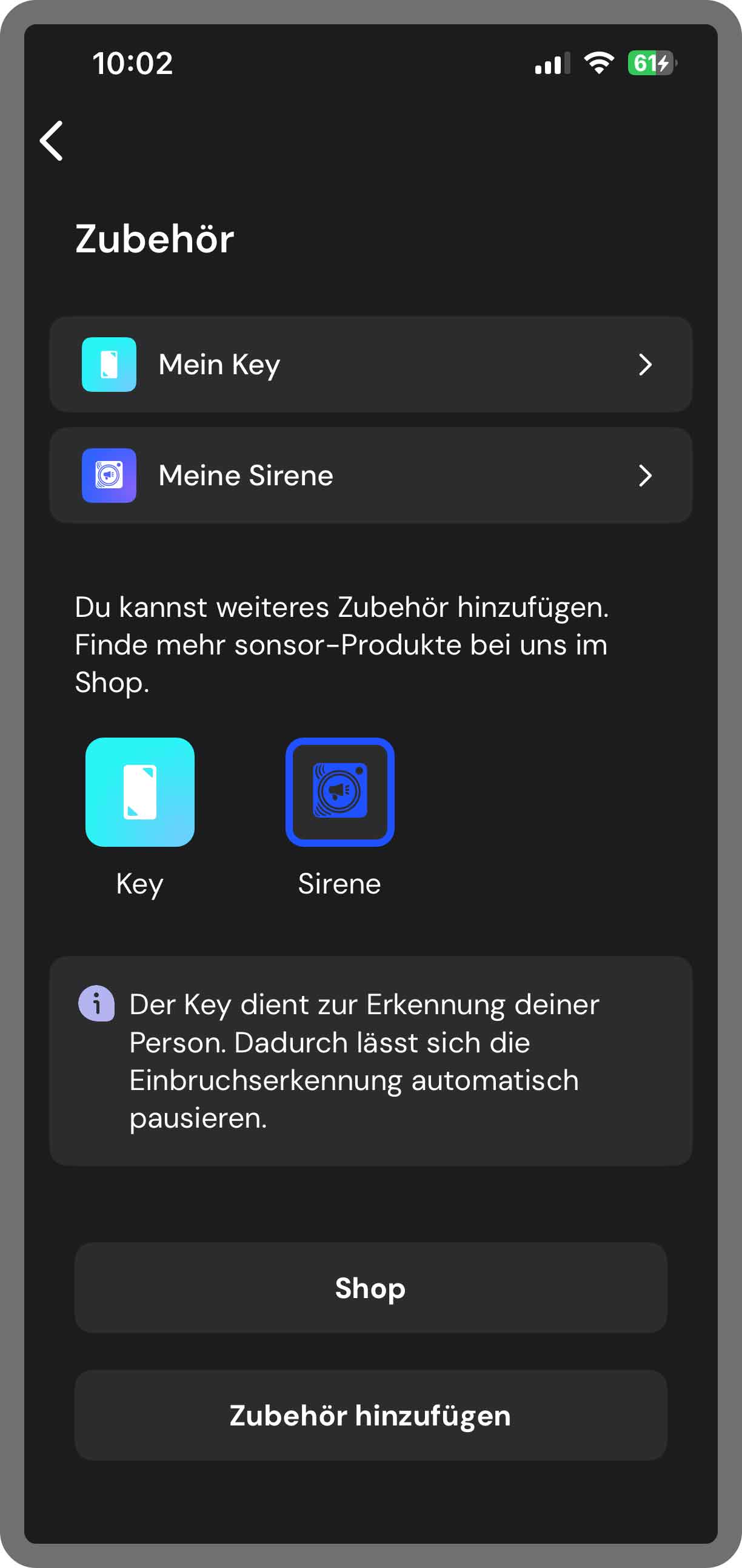The width and height of the screenshot is (742, 1568).
Task: Tap the Zubehör hinzufügen button
Action: [371, 1416]
